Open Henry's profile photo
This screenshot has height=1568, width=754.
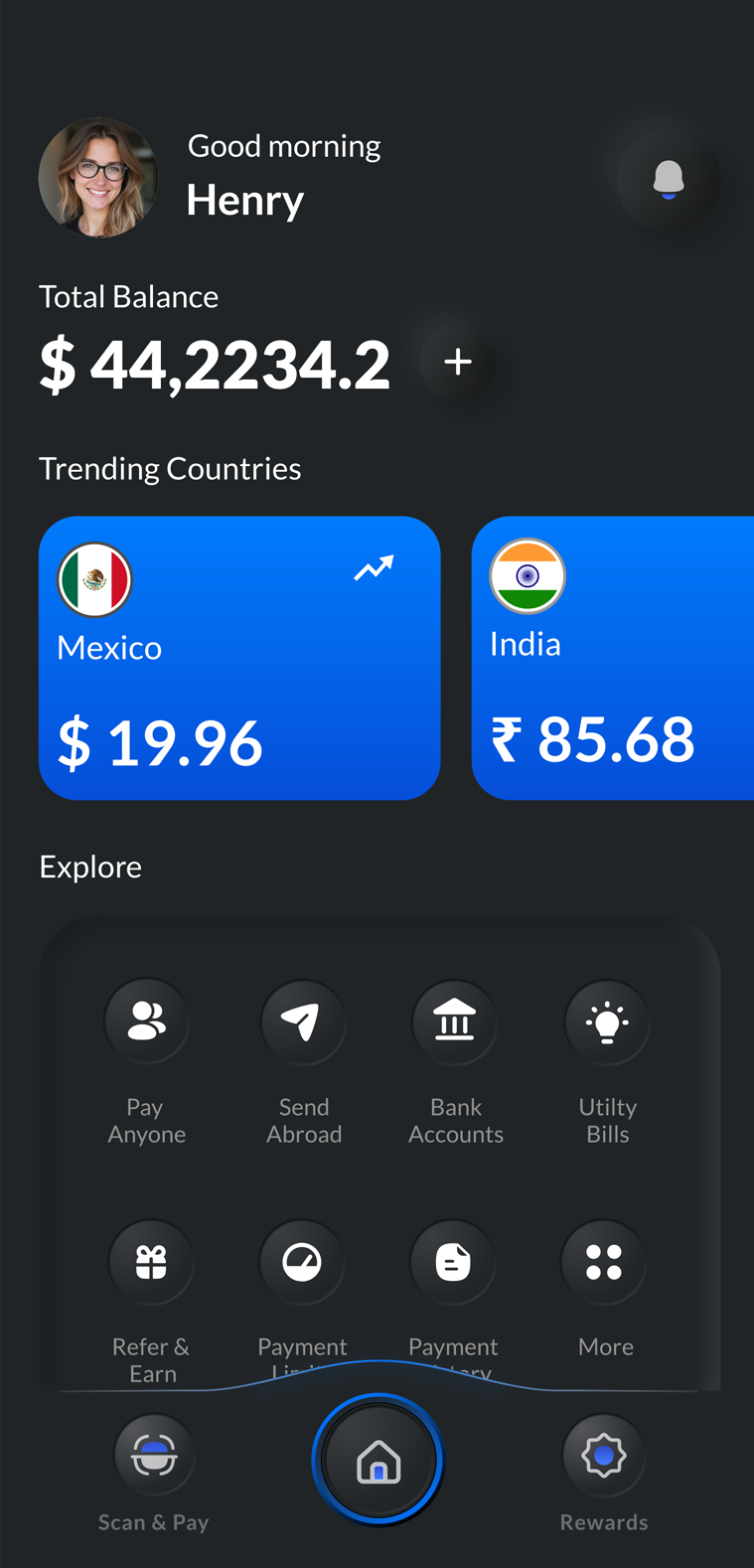98,178
